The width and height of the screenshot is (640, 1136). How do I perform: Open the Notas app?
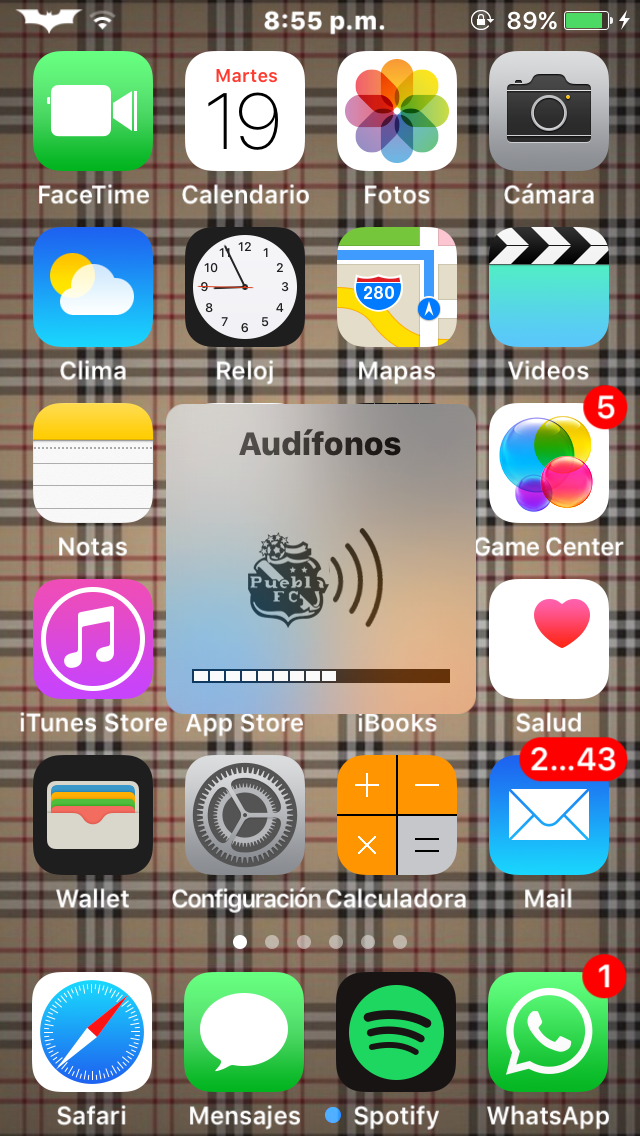pyautogui.click(x=93, y=463)
